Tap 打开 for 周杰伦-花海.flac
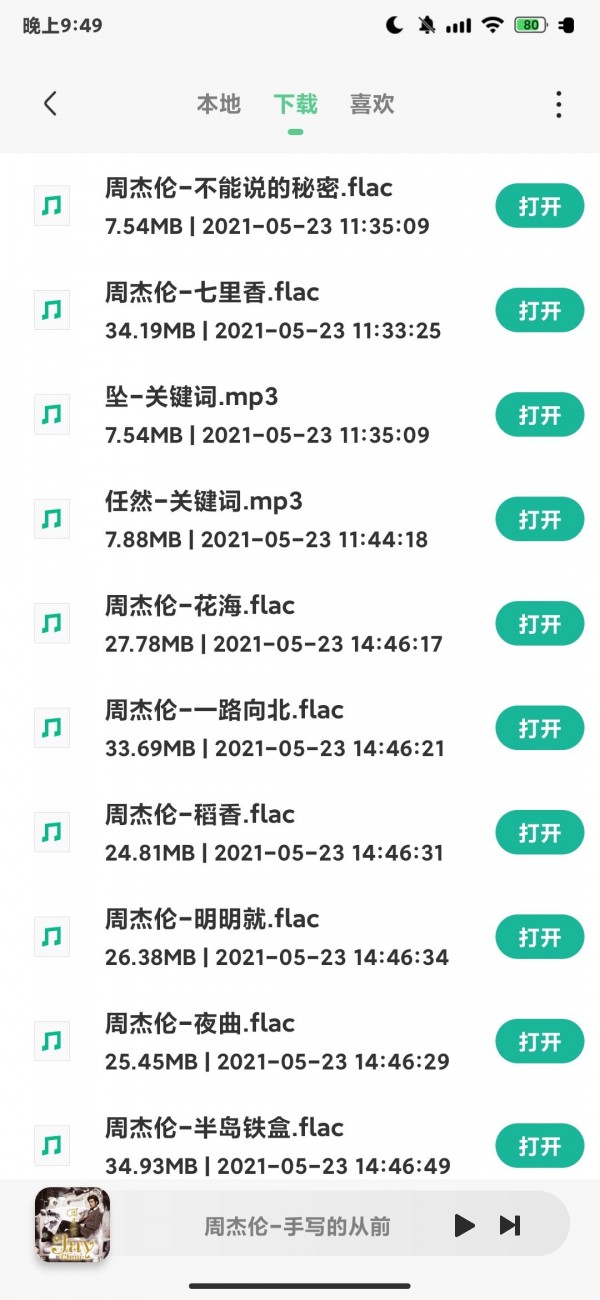 tap(539, 624)
